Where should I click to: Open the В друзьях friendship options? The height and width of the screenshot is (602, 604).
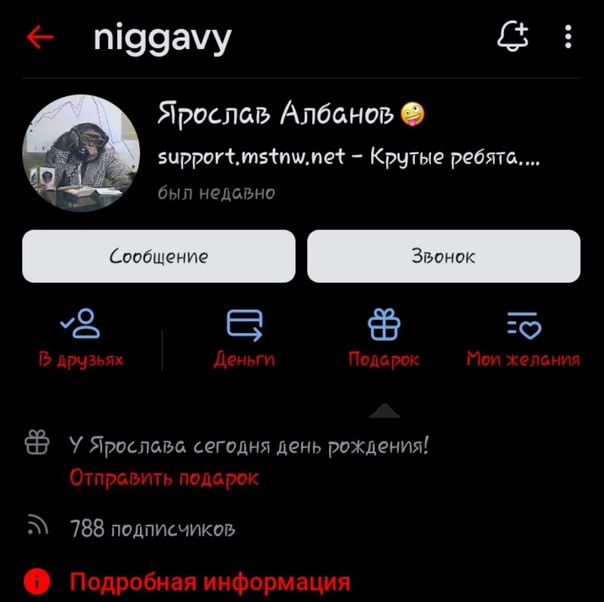(x=80, y=339)
